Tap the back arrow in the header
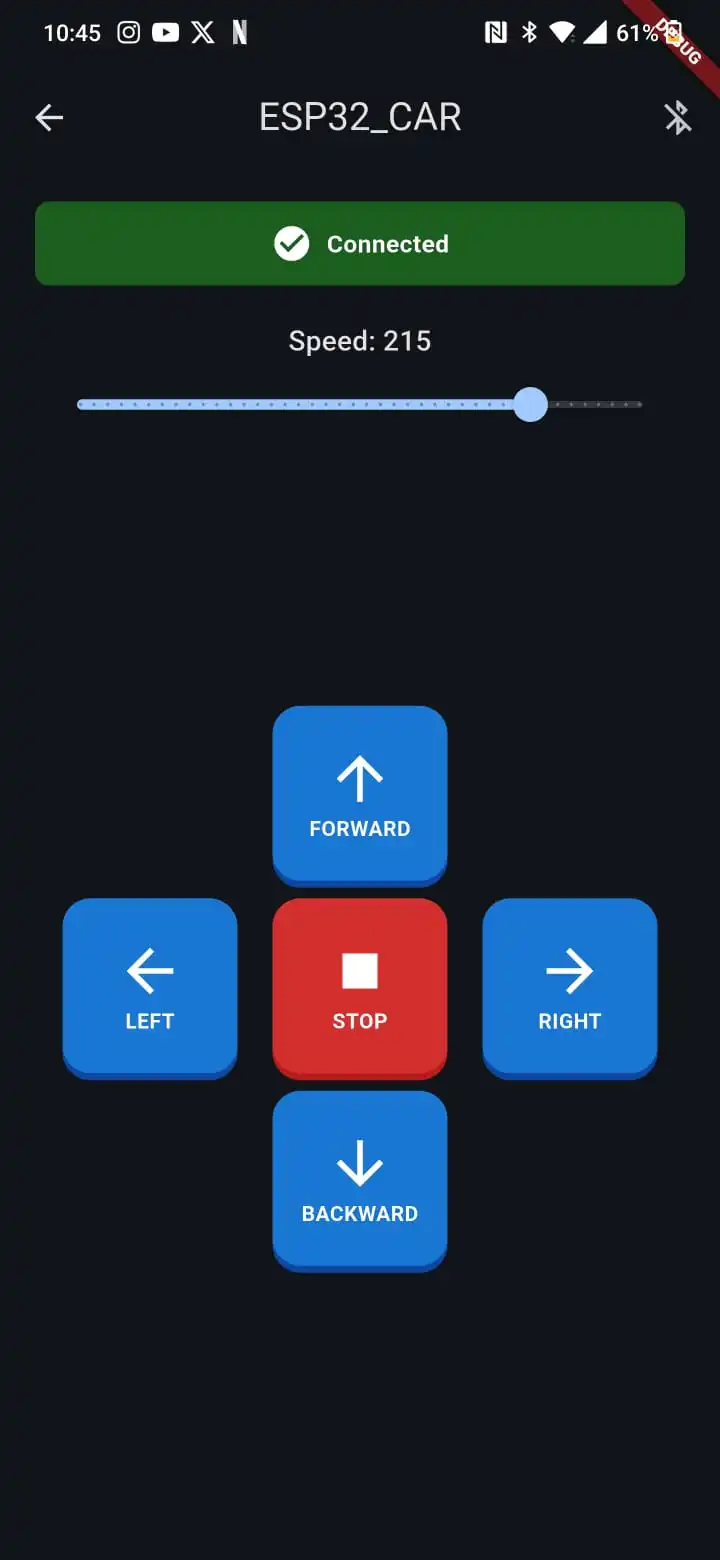 pos(48,117)
